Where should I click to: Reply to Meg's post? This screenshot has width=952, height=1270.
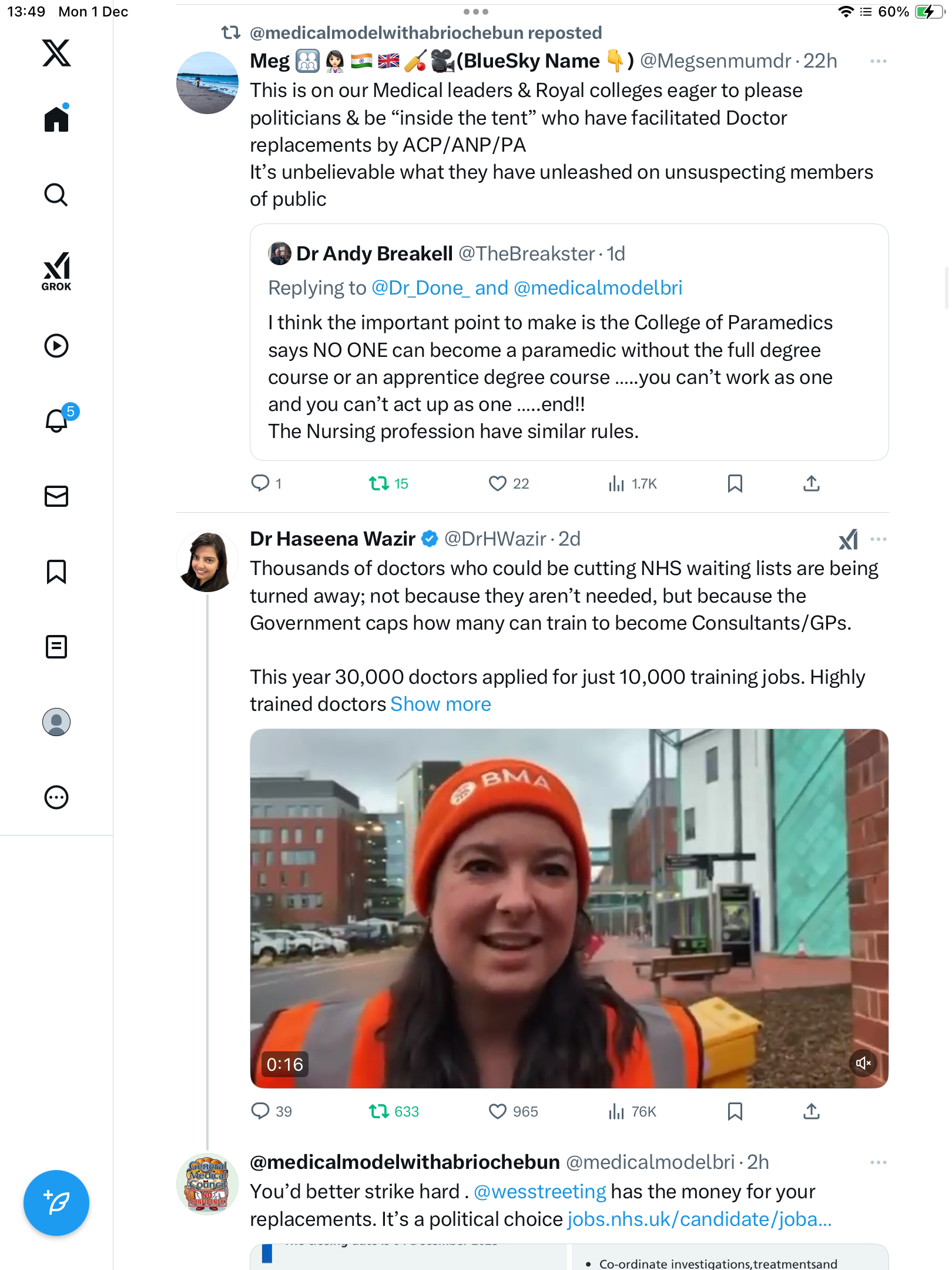[260, 483]
